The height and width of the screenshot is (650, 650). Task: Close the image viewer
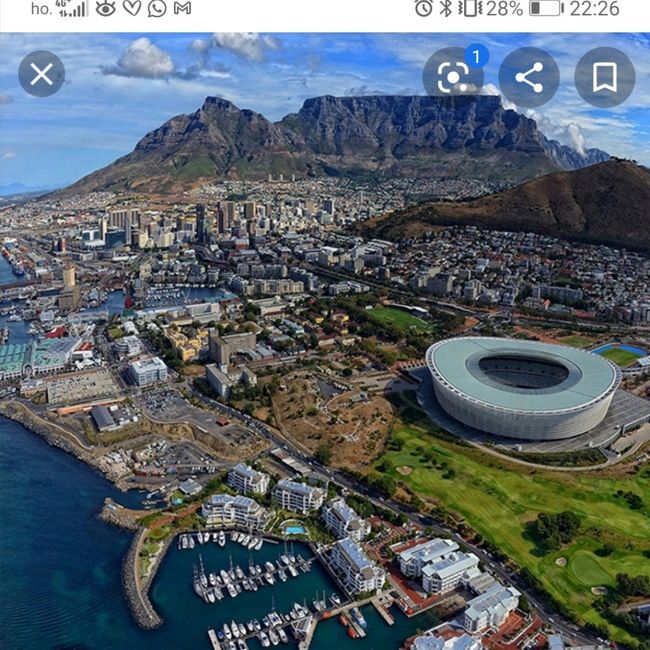pos(41,74)
